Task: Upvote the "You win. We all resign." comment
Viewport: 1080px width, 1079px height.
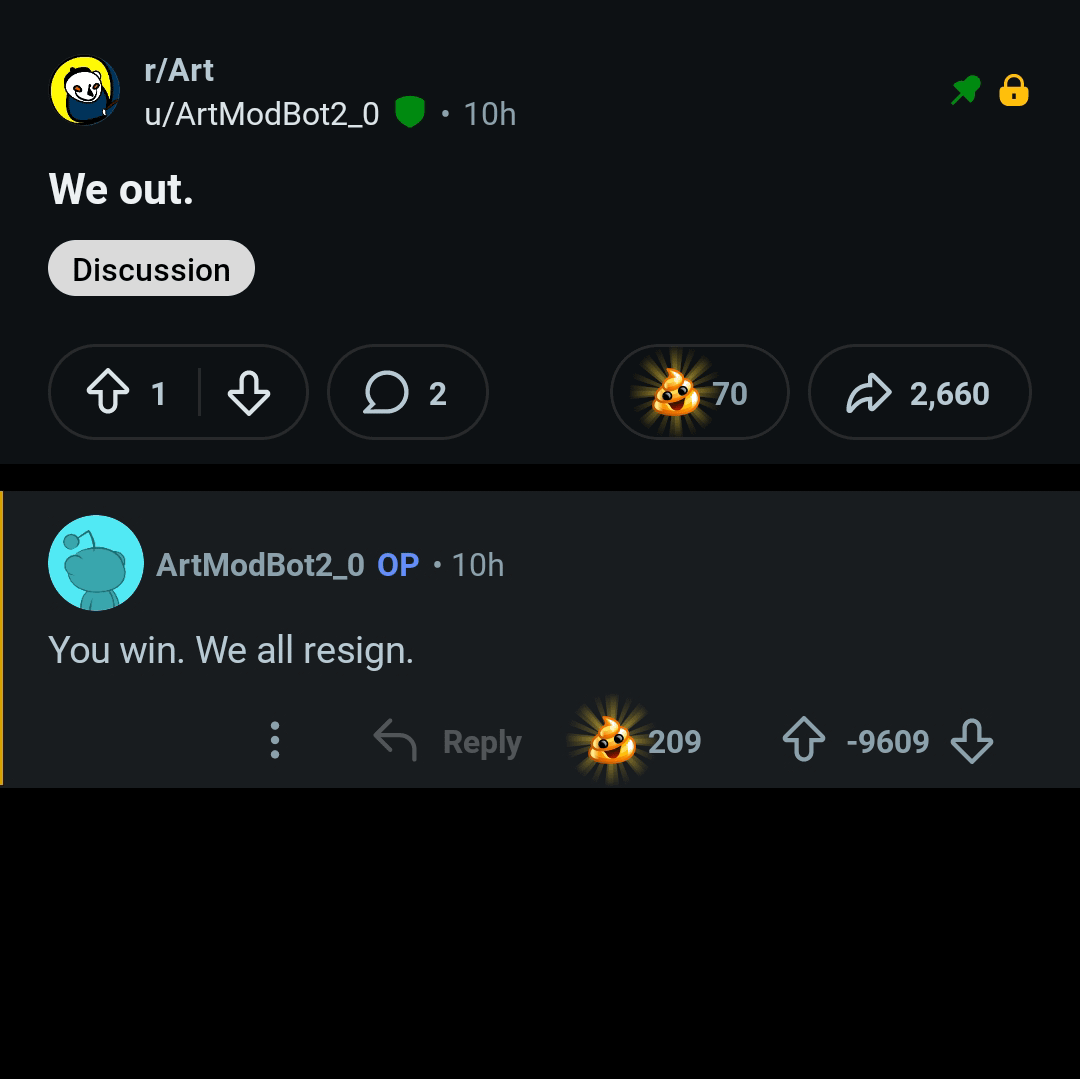Action: [804, 741]
